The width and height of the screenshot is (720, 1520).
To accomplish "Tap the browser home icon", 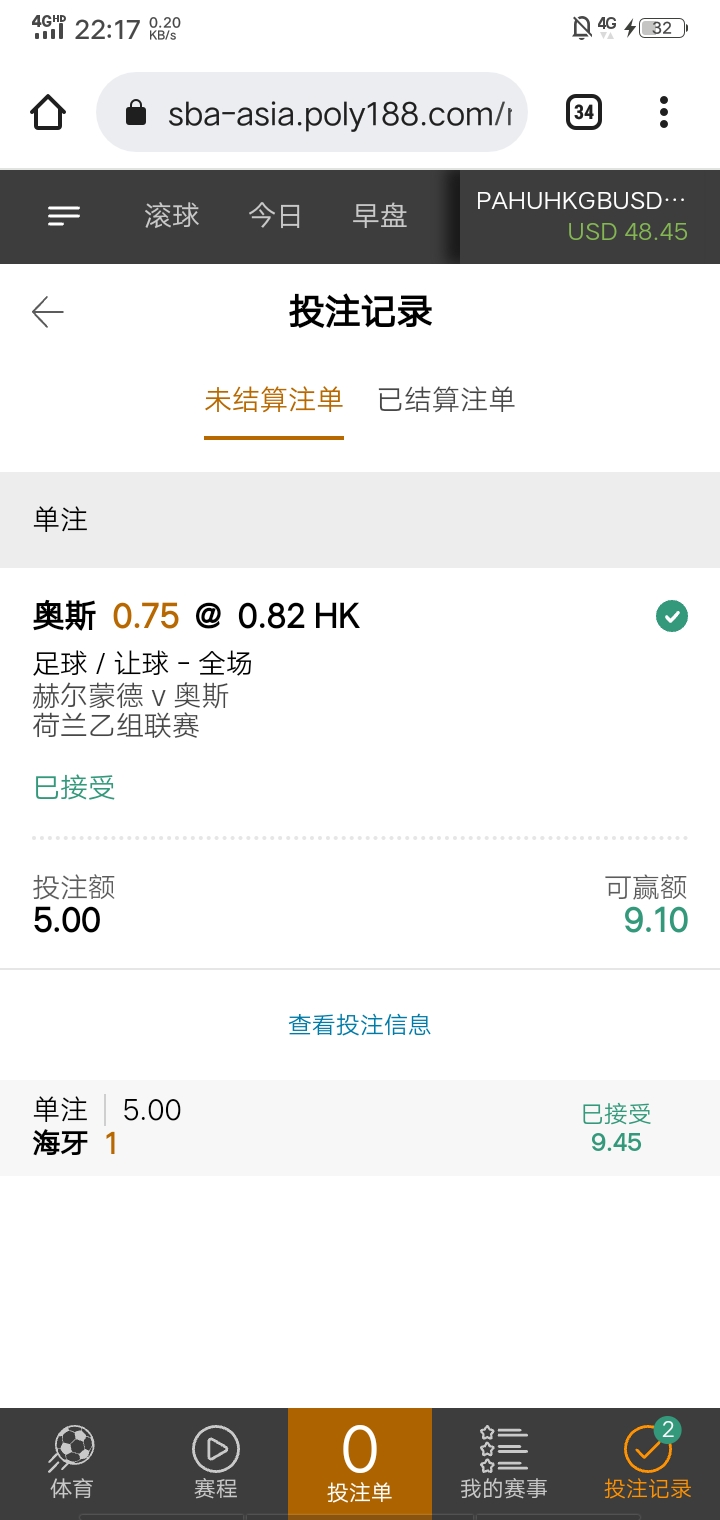I will [48, 112].
